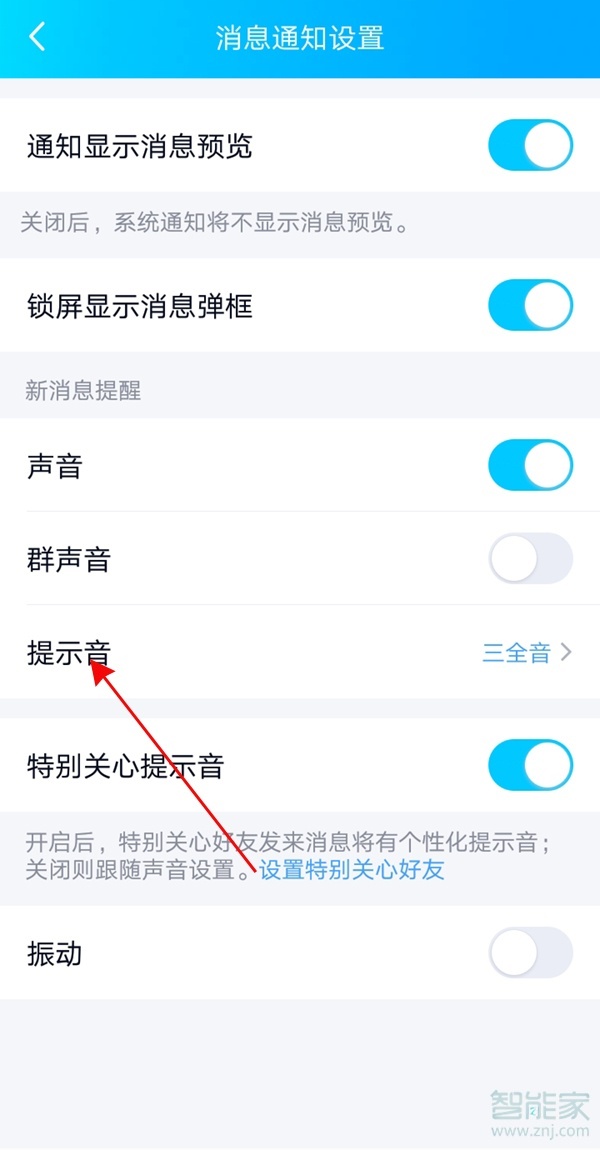The height and width of the screenshot is (1150, 600).
Task: Enable the 振动 switch
Action: pyautogui.click(x=530, y=953)
